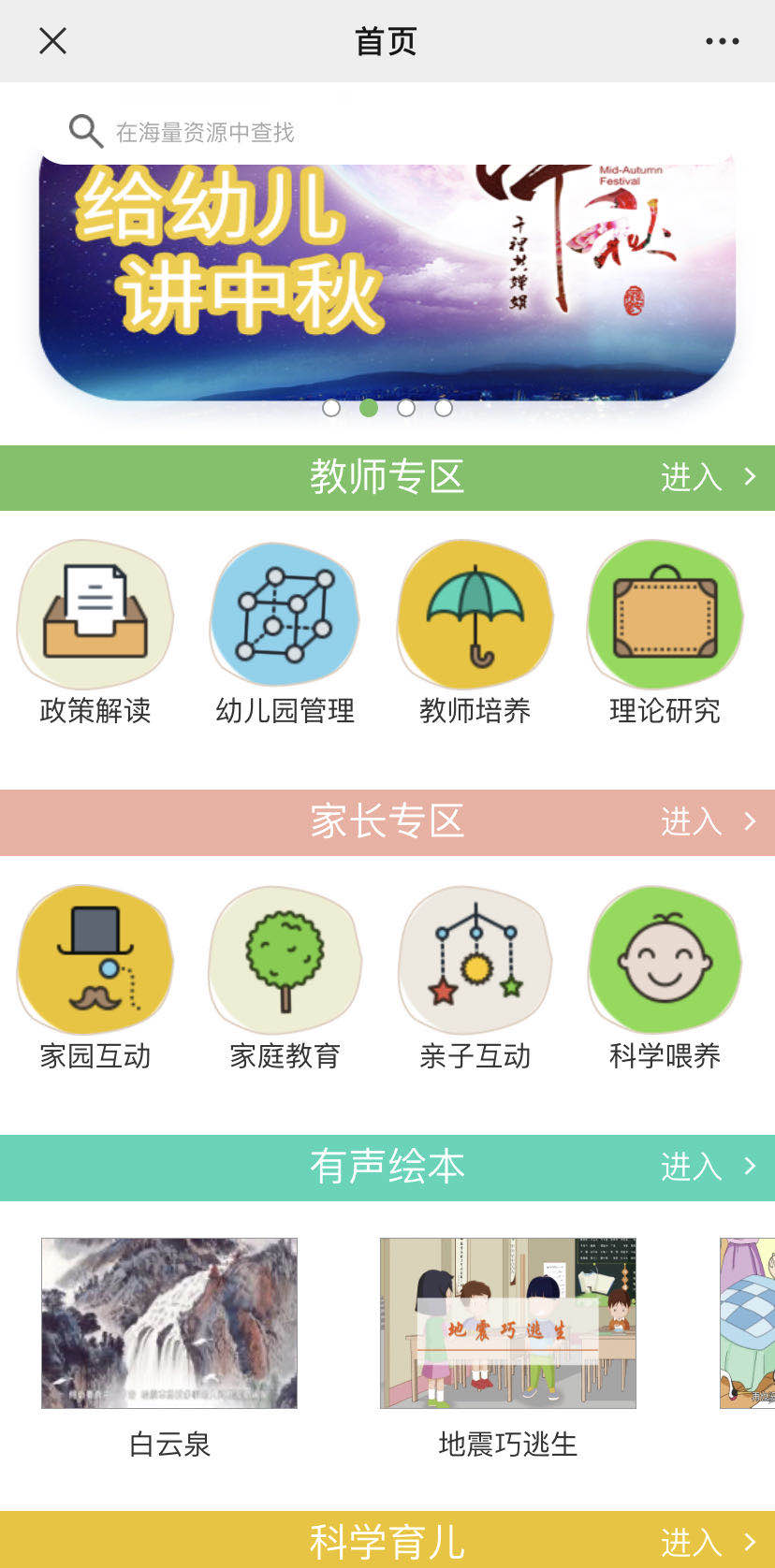Open the 白云泉 picture book
Viewport: 775px width, 1568px height.
(169, 1323)
